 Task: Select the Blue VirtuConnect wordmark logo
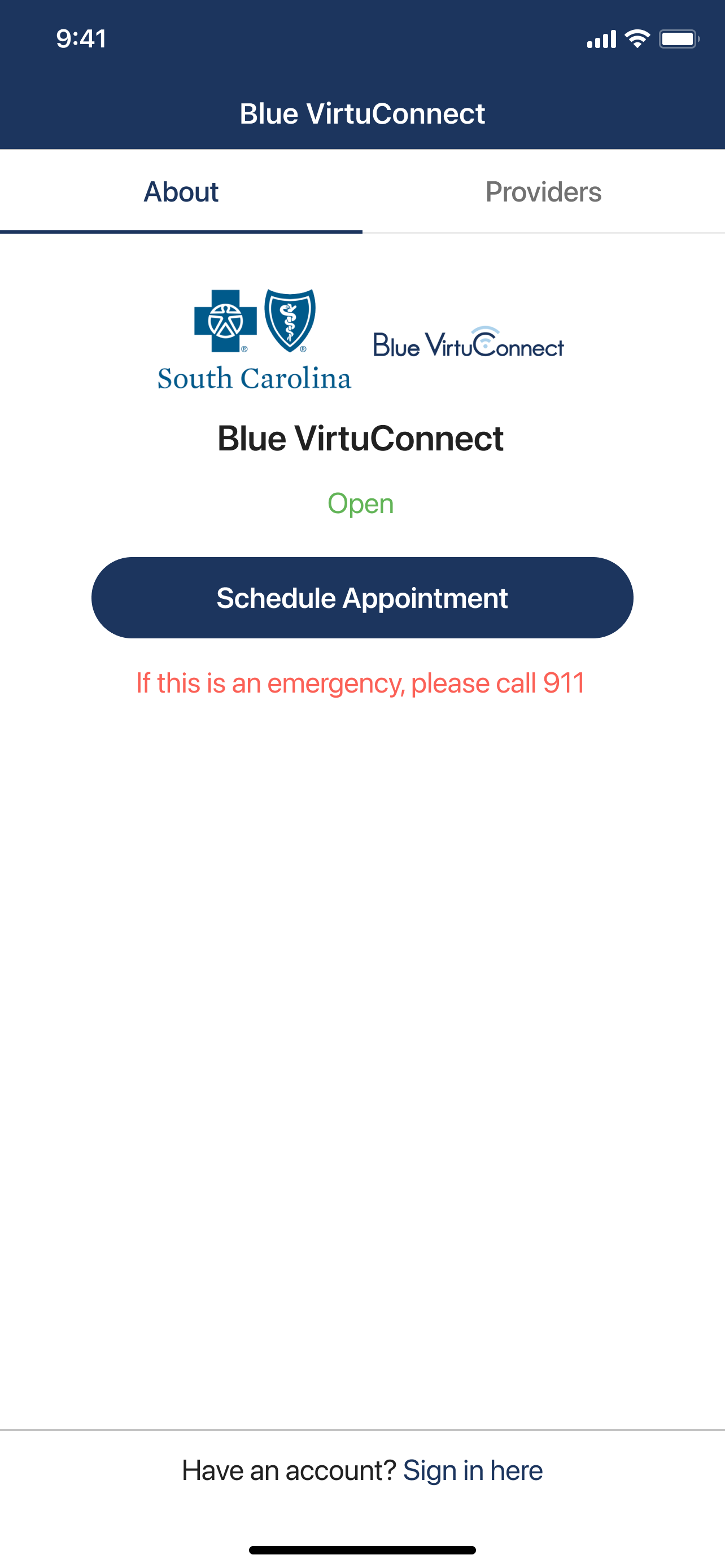click(x=469, y=345)
